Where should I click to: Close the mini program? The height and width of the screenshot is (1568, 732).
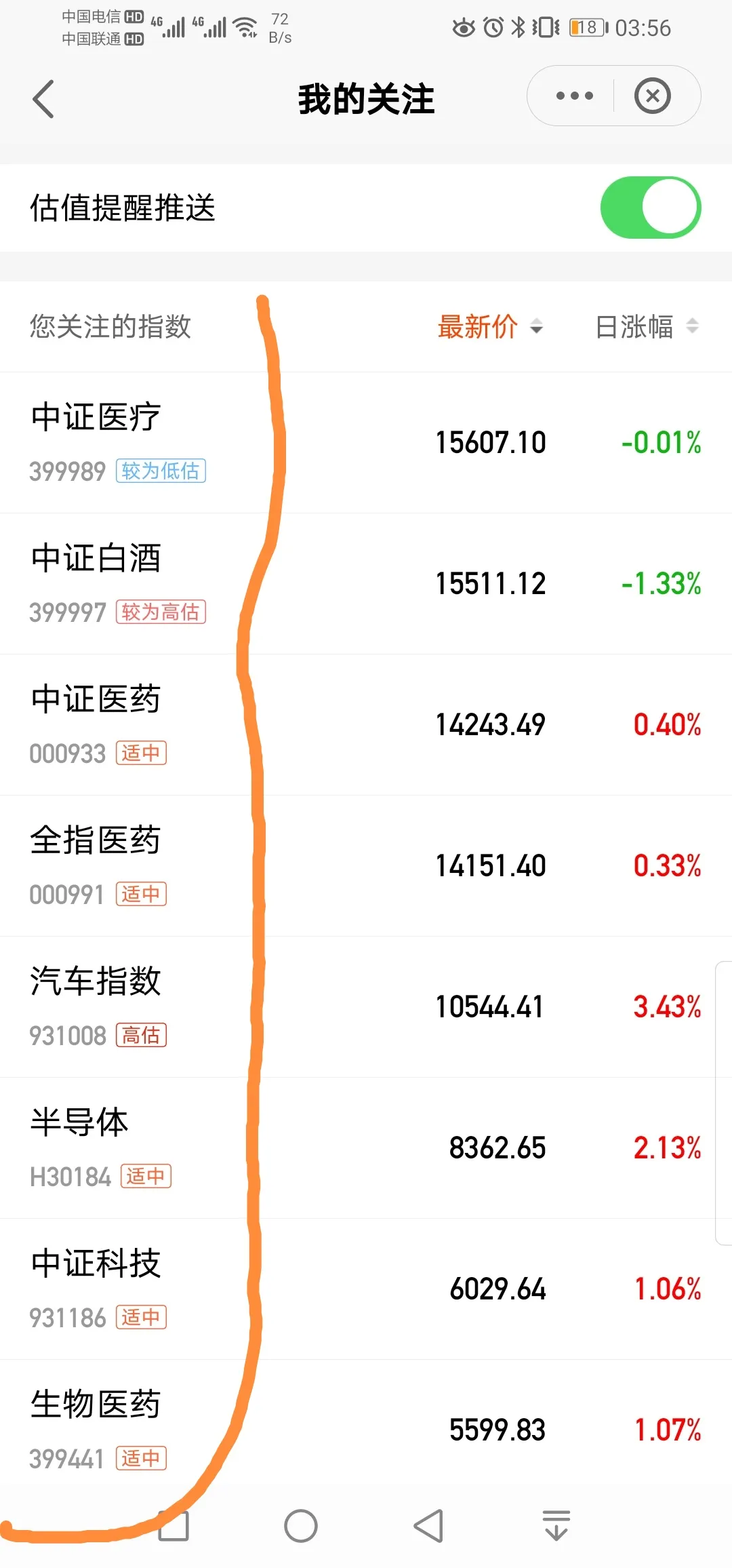pyautogui.click(x=652, y=96)
